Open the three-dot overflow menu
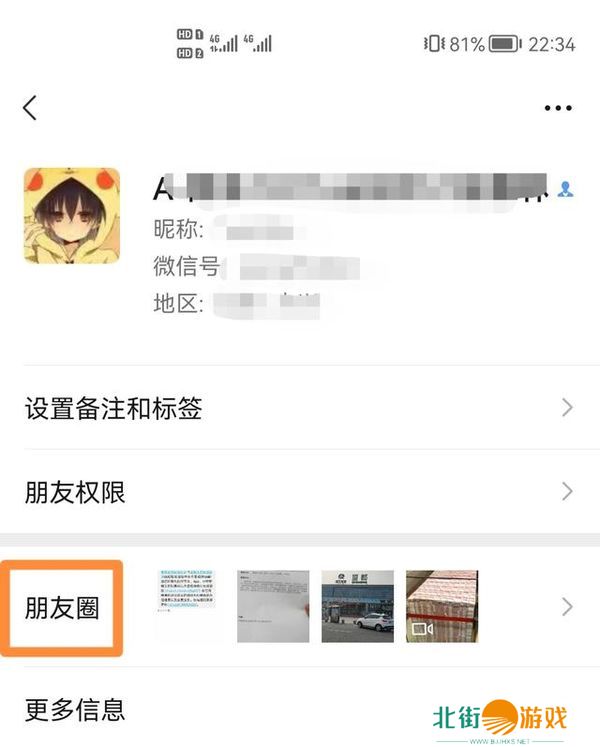The image size is (600, 747). click(557, 108)
